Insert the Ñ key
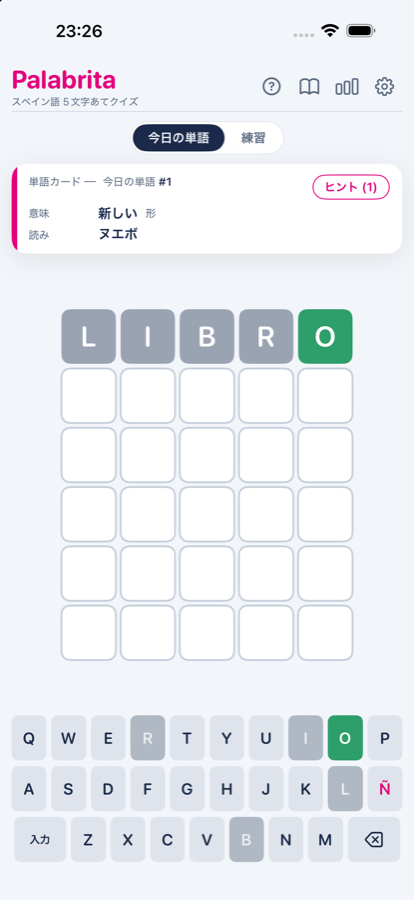 (x=385, y=789)
